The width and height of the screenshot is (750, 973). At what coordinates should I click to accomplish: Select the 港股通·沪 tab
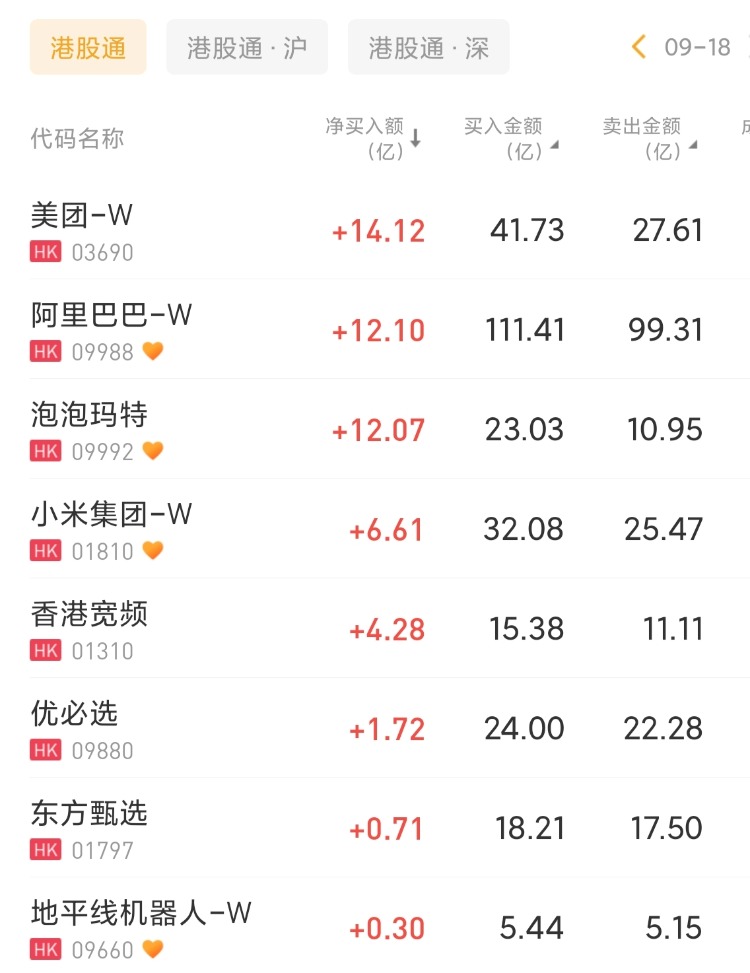(247, 47)
